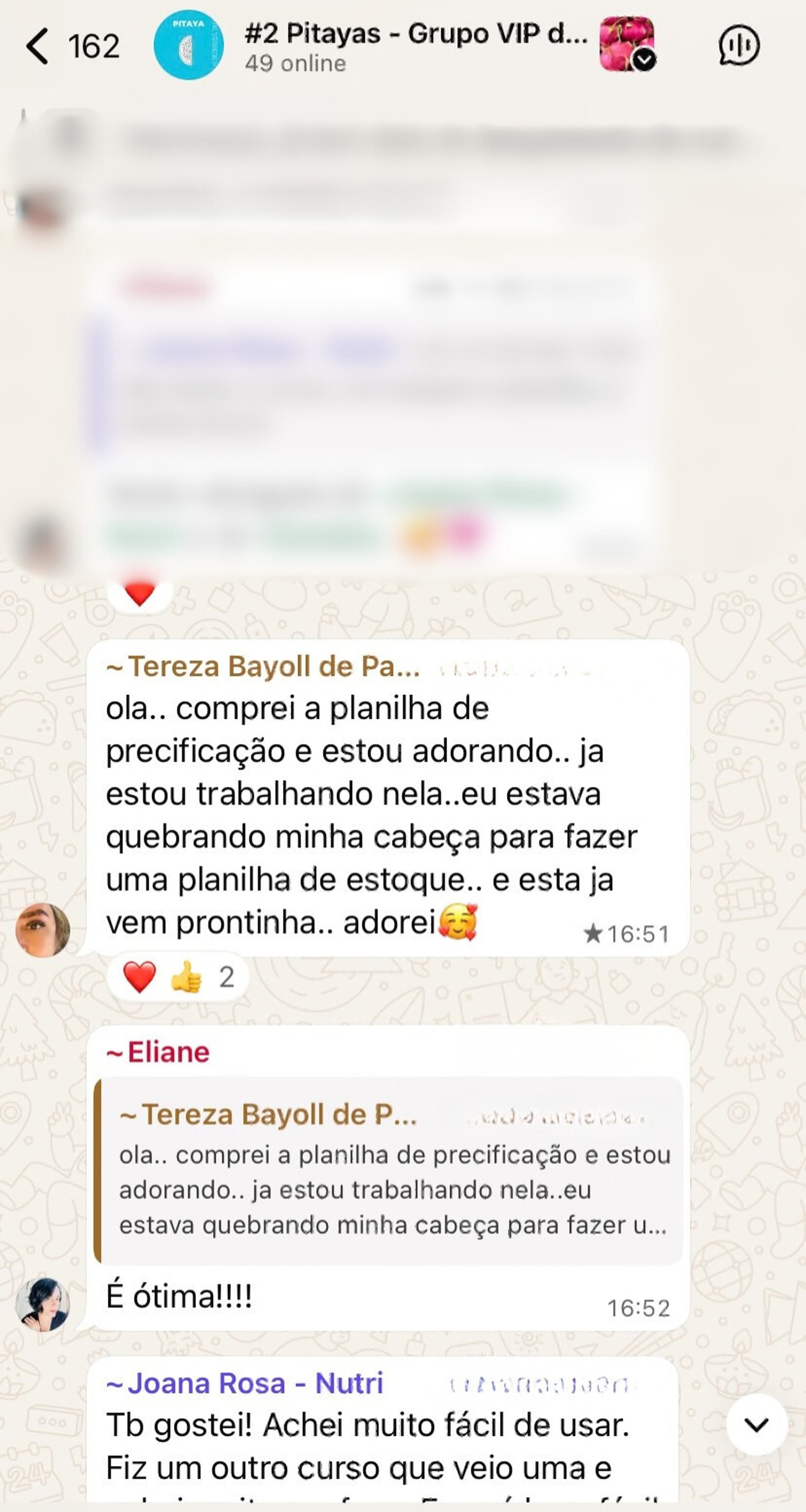806x1512 pixels.
Task: Open Eliane's profile picture
Action: click(42, 1304)
